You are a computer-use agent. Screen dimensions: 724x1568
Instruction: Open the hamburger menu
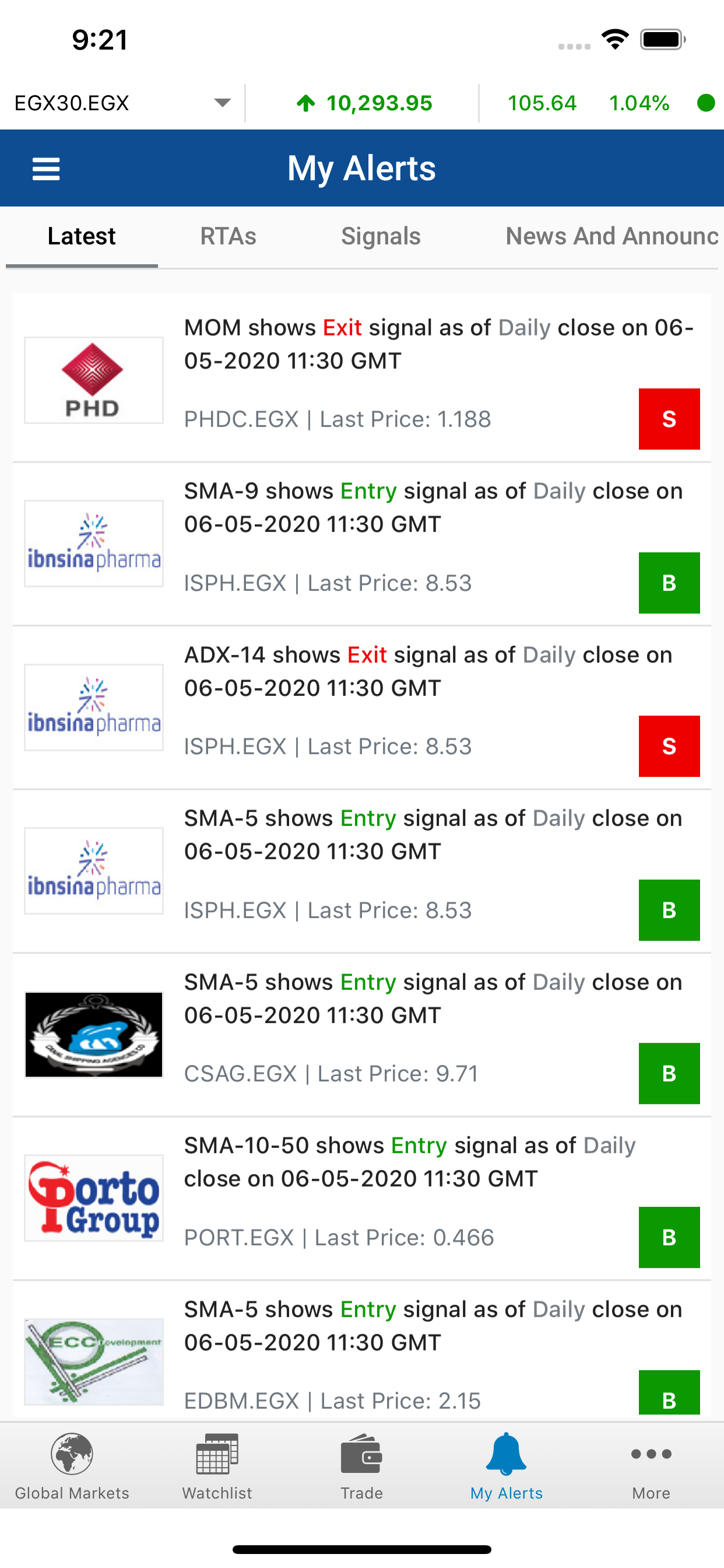point(46,169)
